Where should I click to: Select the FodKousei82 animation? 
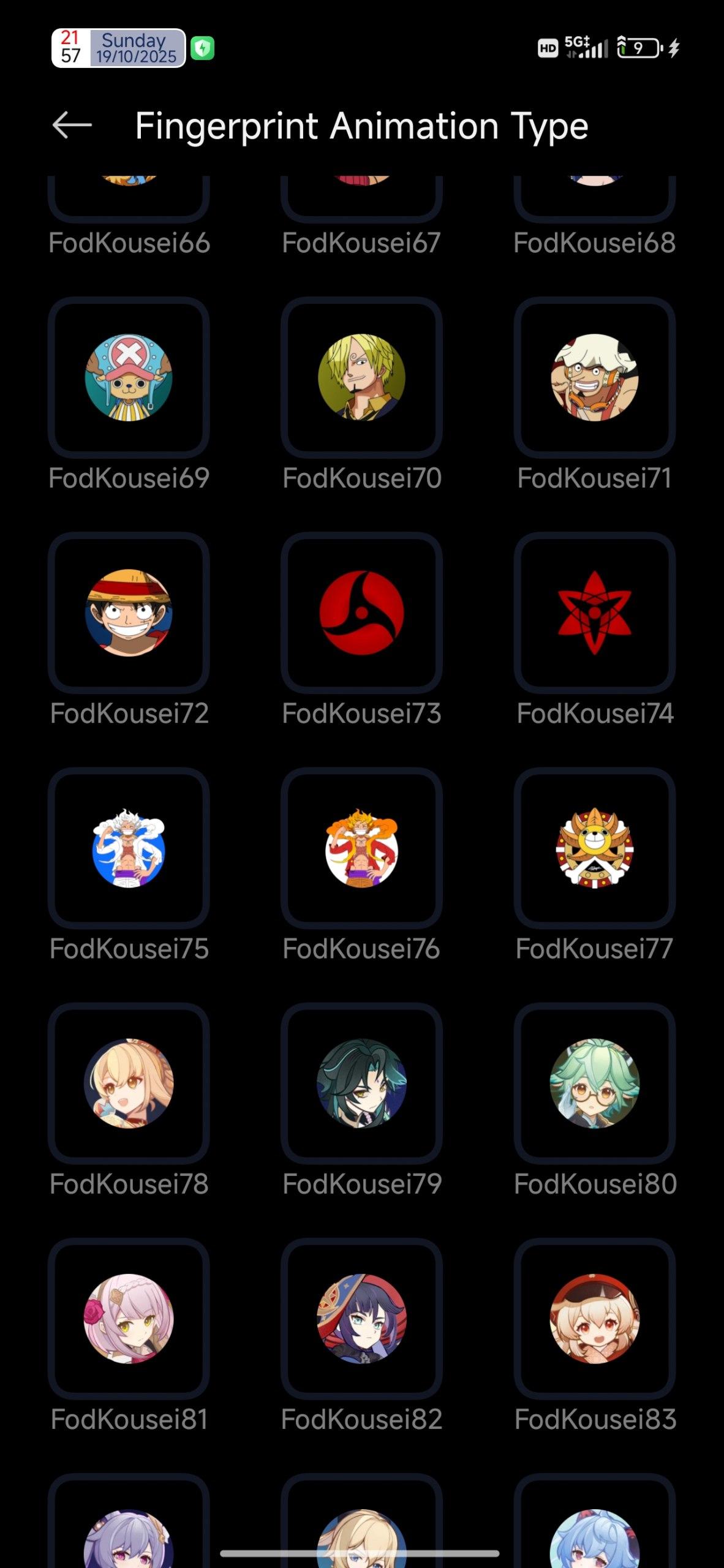point(361,1319)
